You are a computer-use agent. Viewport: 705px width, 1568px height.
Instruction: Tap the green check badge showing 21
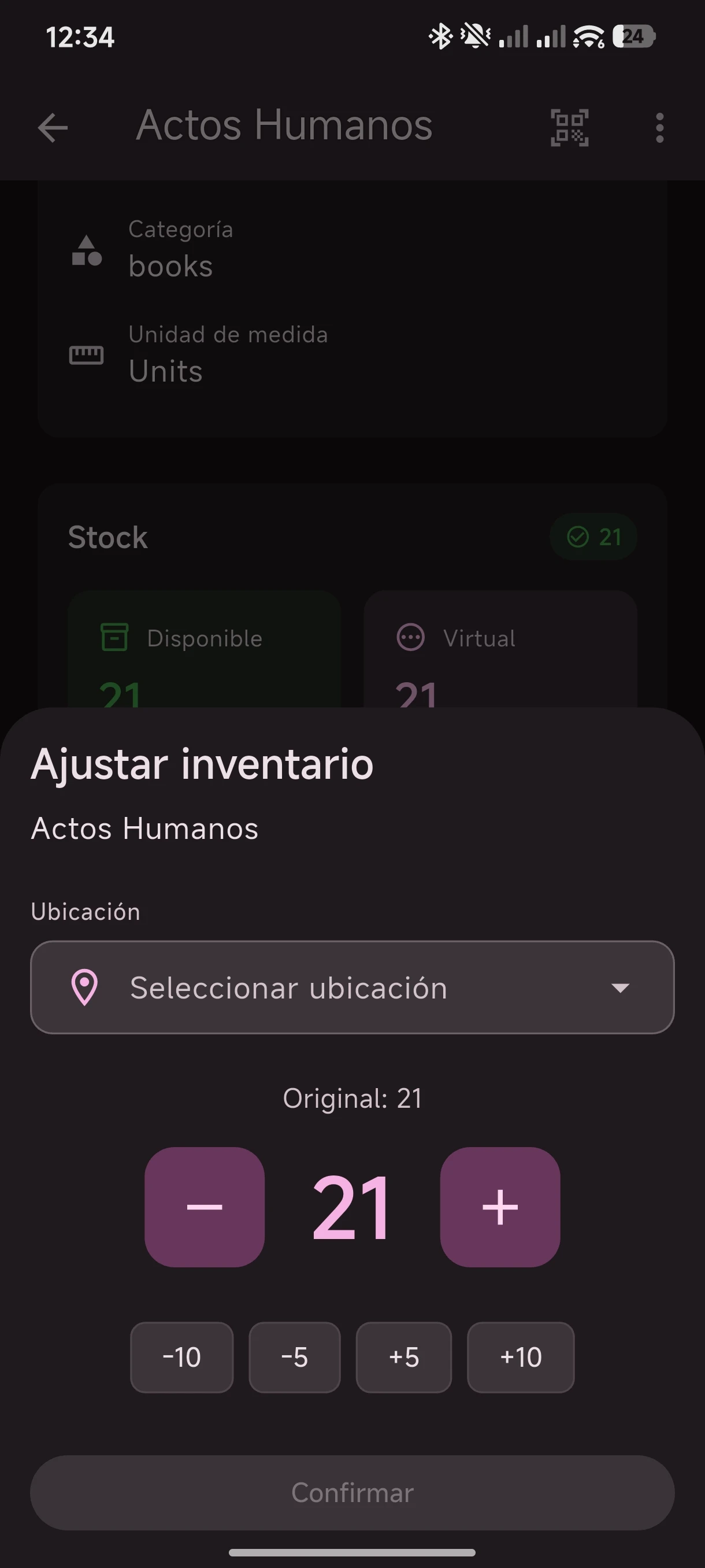pyautogui.click(x=592, y=537)
